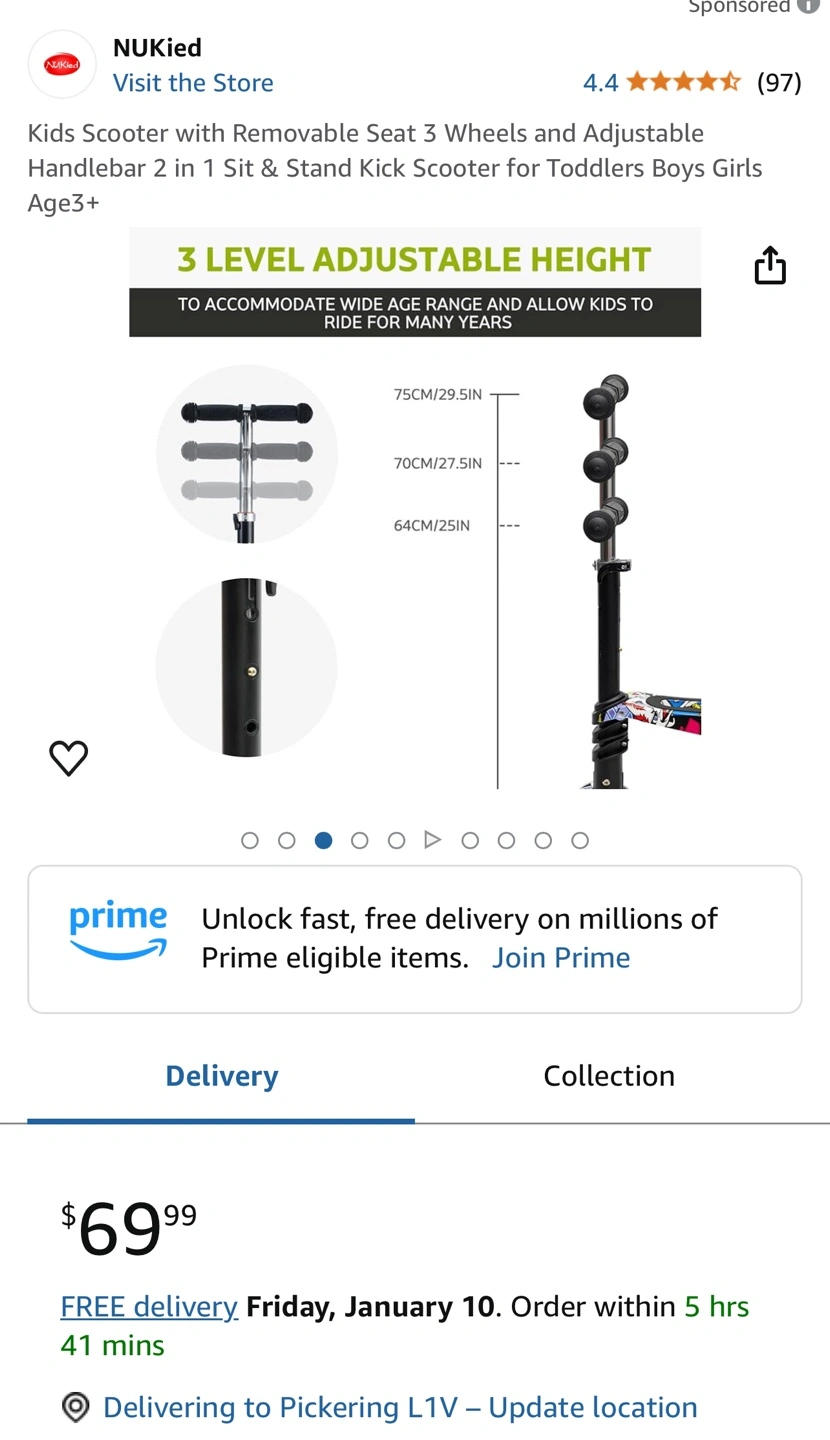Image resolution: width=830 pixels, height=1440 pixels.
Task: Share this scooter listing
Action: (770, 266)
